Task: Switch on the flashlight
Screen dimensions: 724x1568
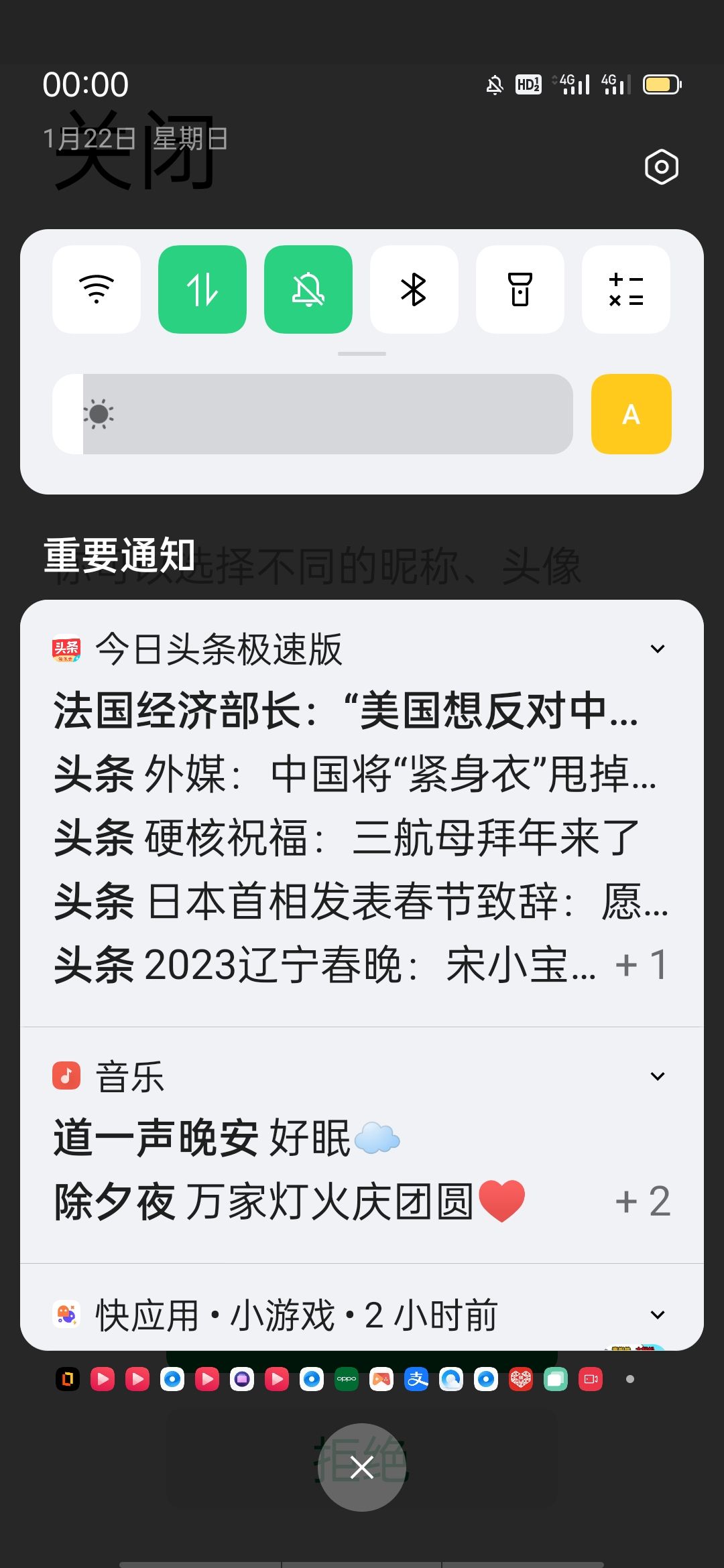Action: (520, 289)
